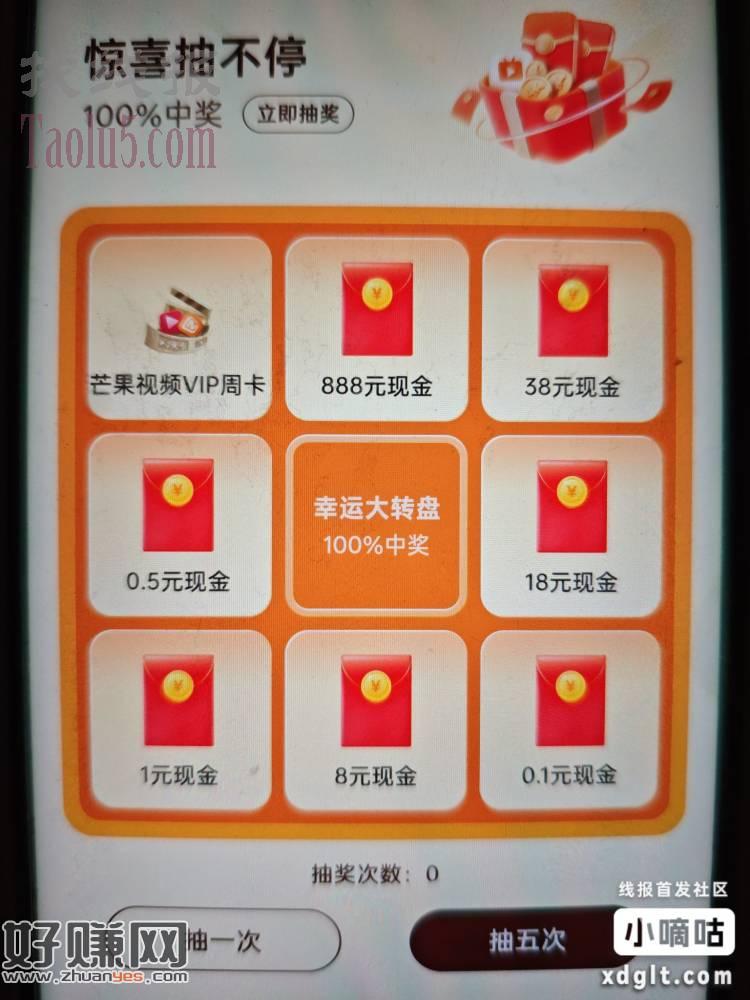Tap the 立即抽奖 button
The height and width of the screenshot is (1000, 750).
298,114
